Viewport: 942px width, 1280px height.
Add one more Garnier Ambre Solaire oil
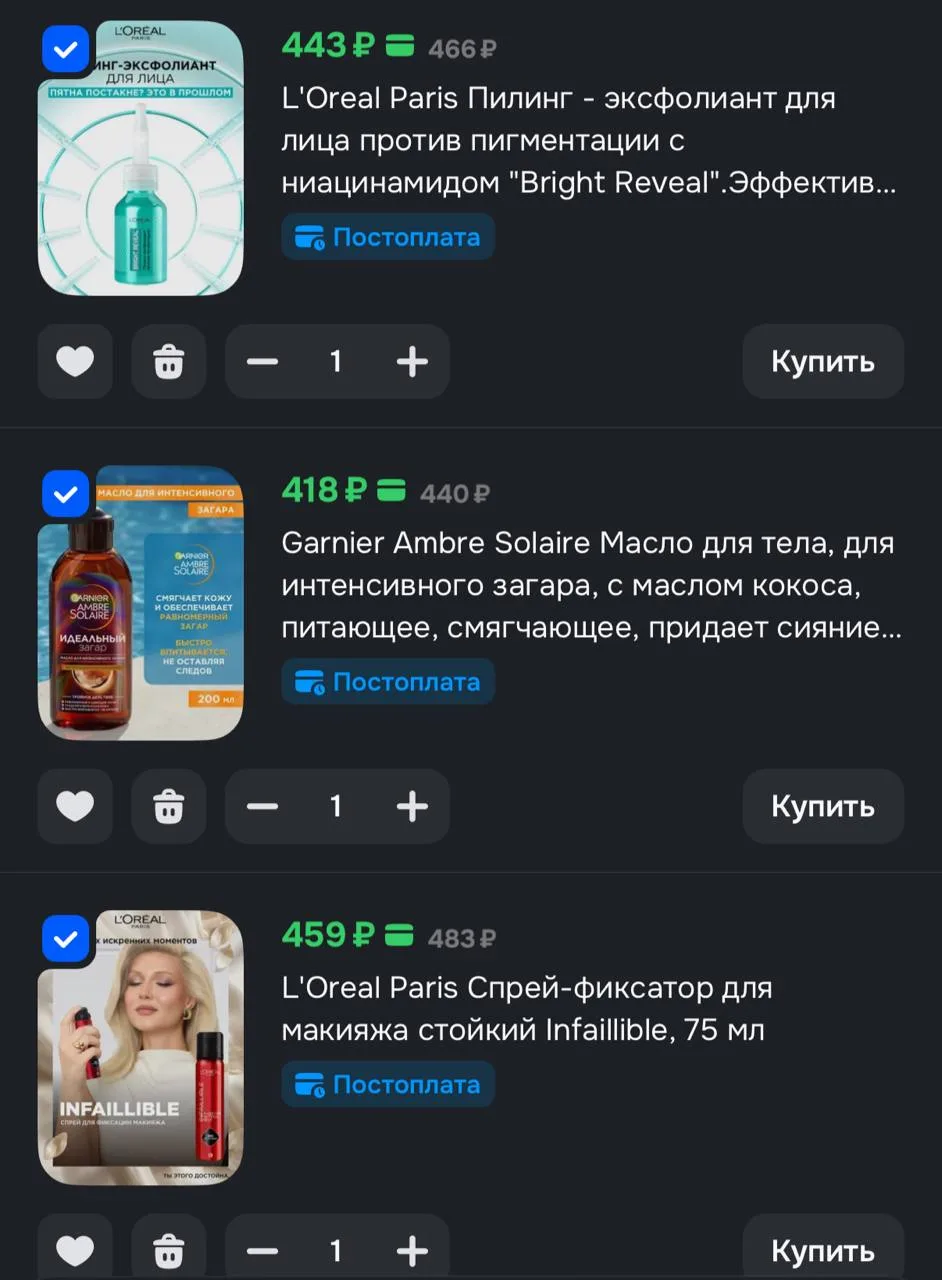click(412, 806)
